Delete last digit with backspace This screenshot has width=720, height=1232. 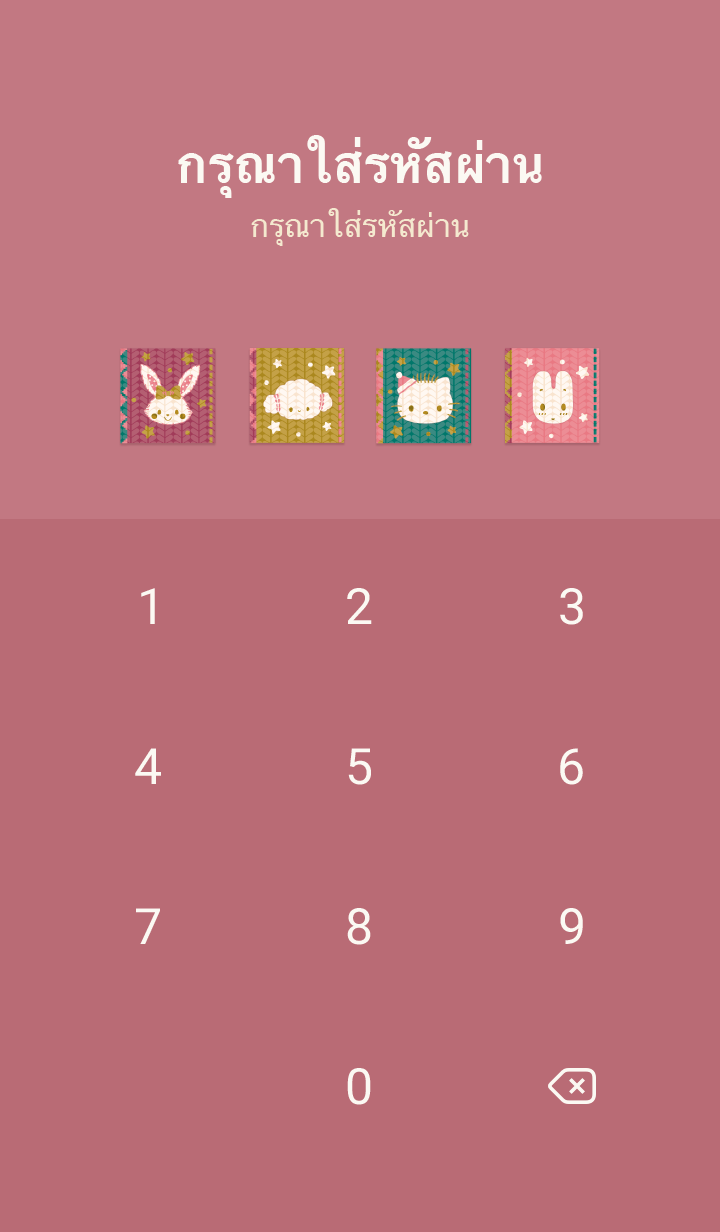pos(572,1086)
